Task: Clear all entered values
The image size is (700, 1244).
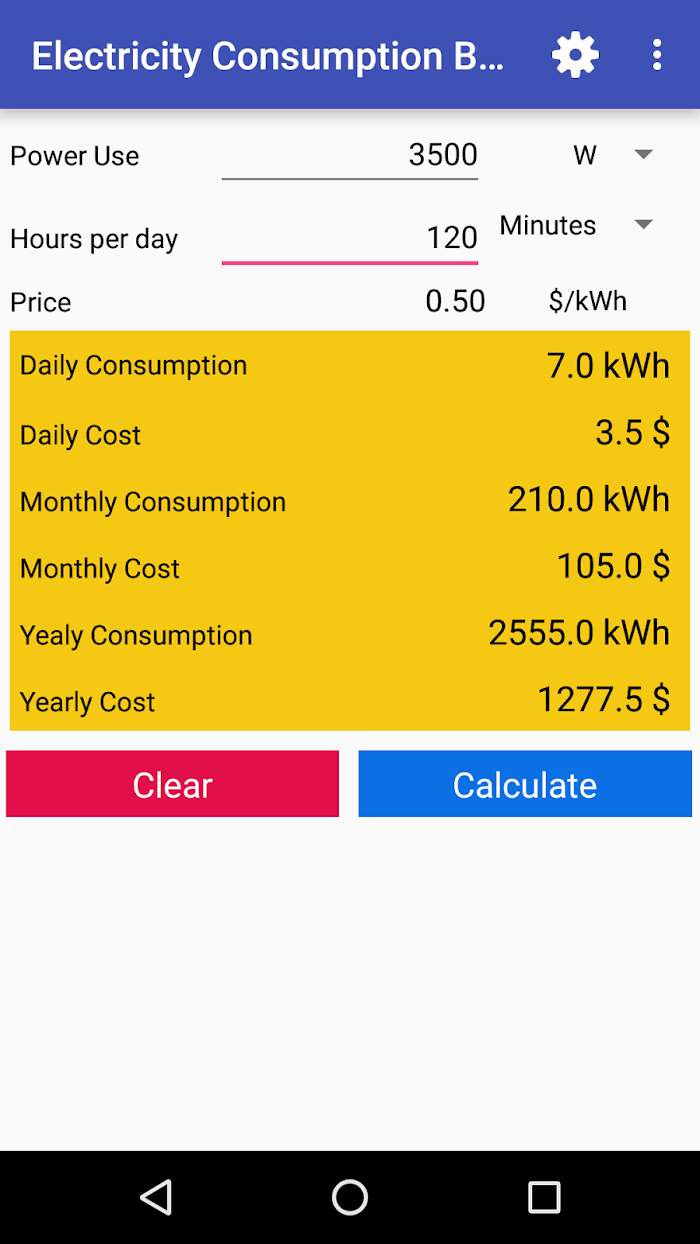Action: (x=172, y=784)
